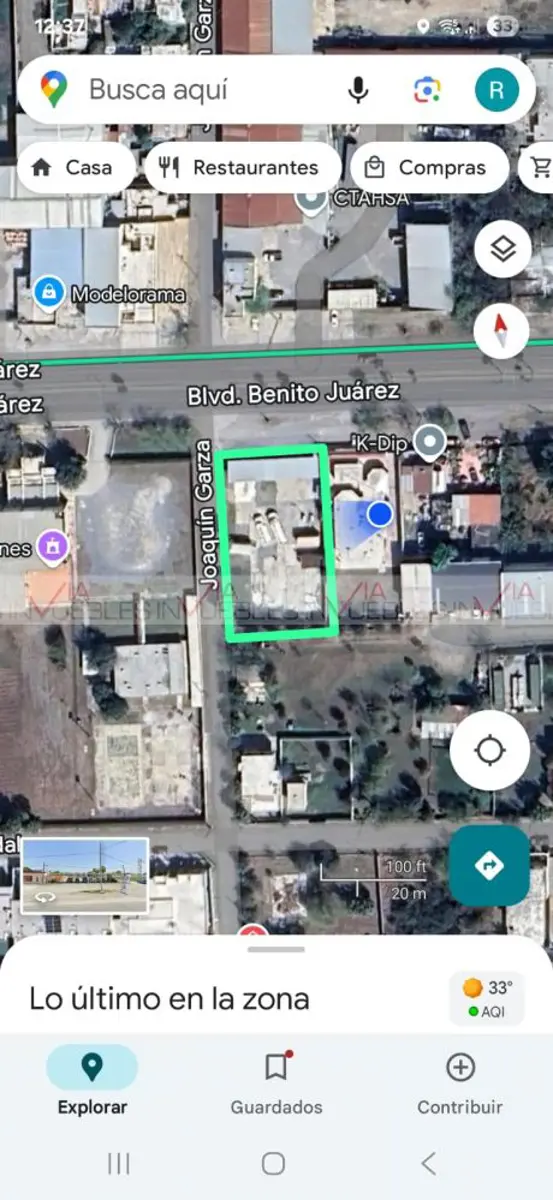553x1200 pixels.
Task: Switch to the Guardados tab
Action: [276, 1081]
